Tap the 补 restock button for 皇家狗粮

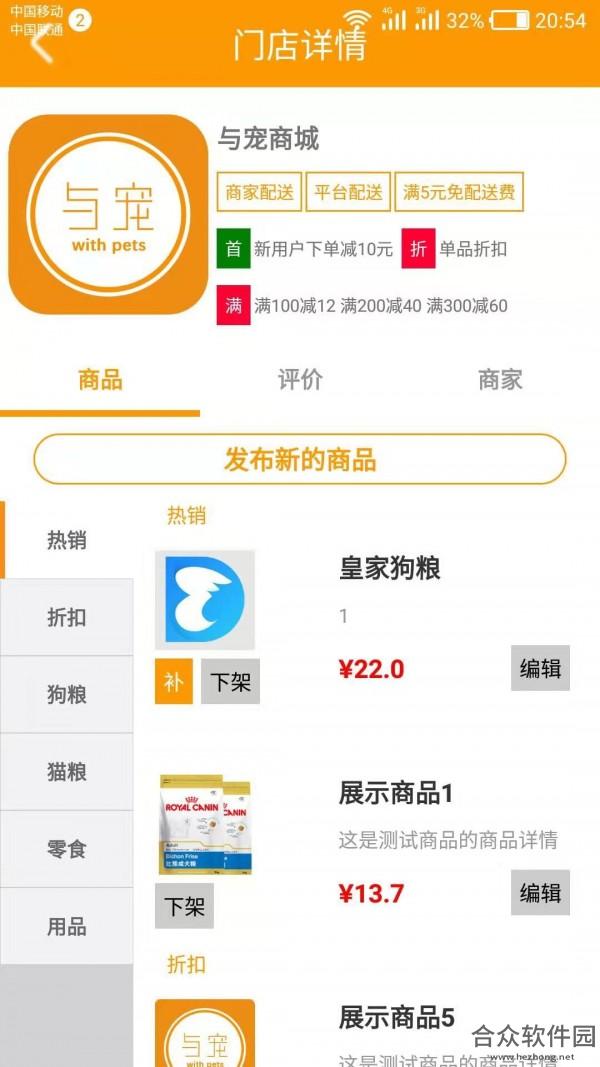pos(173,681)
